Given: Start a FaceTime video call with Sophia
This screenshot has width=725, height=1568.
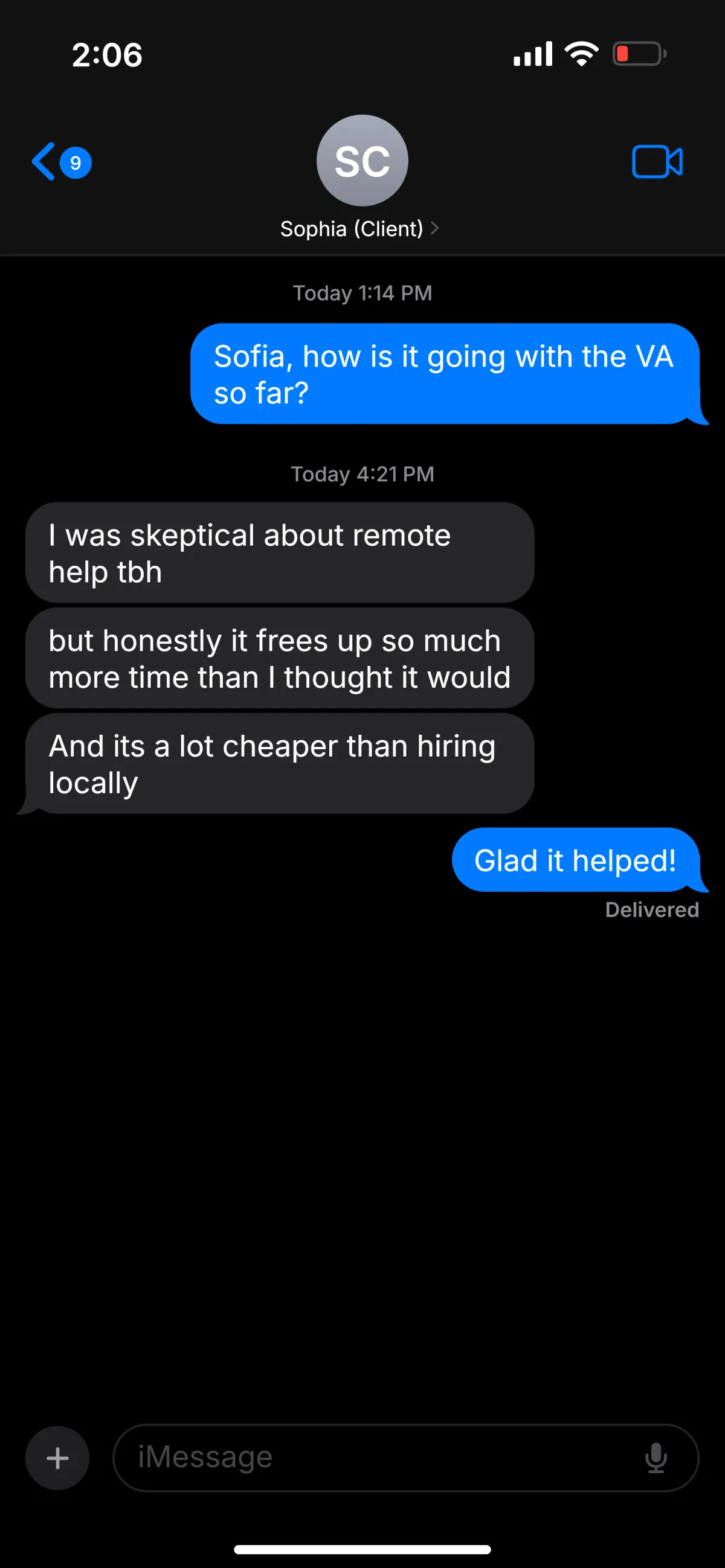Looking at the screenshot, I should 657,162.
